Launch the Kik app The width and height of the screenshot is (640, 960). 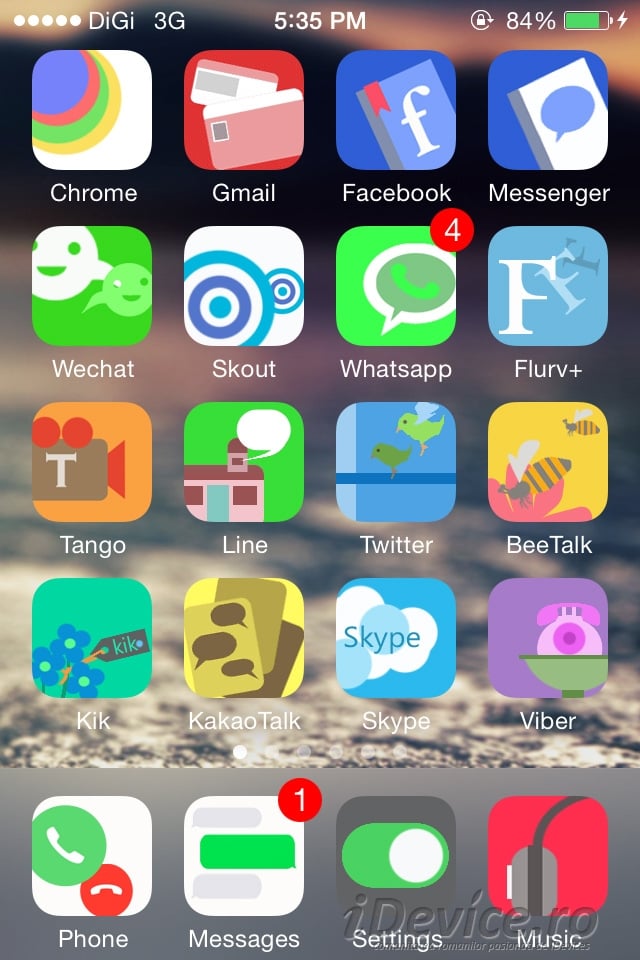[x=92, y=638]
